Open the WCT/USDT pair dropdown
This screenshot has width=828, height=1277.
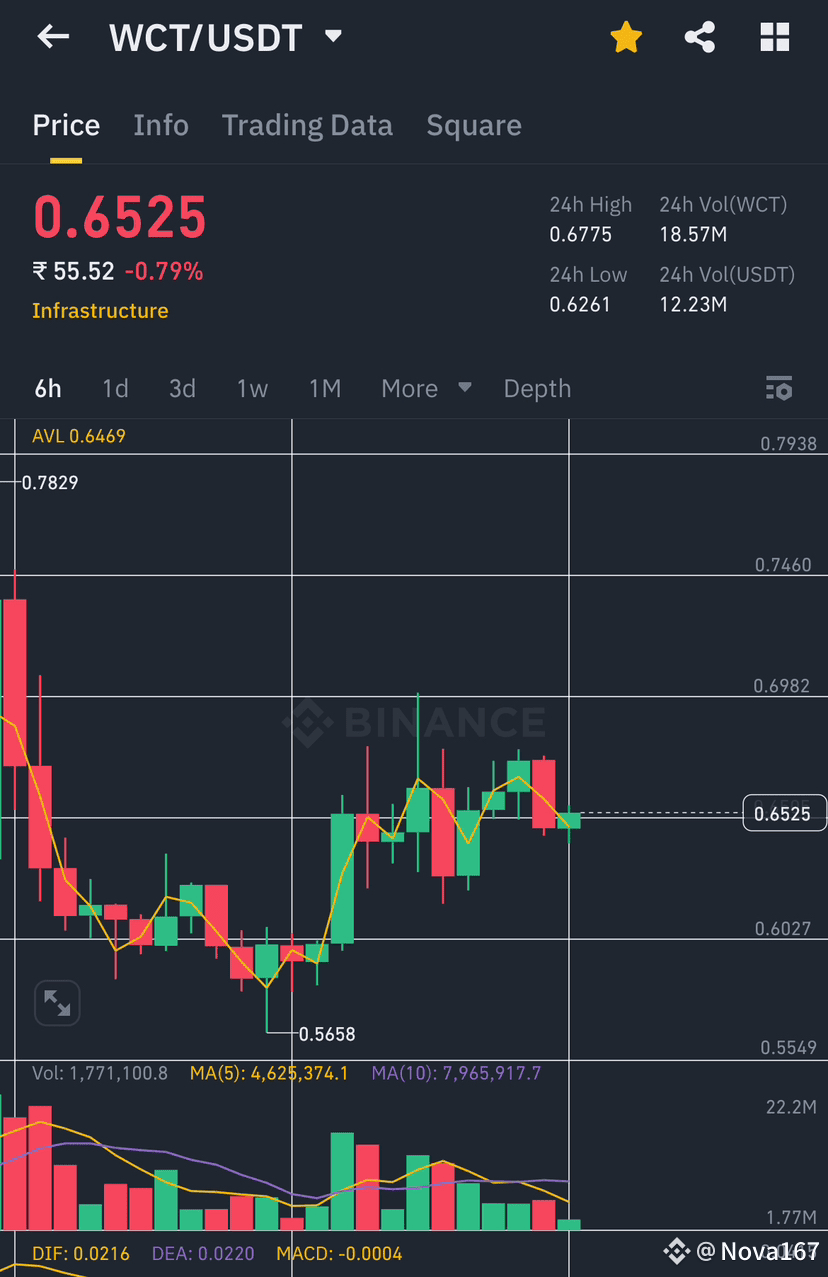tap(333, 37)
